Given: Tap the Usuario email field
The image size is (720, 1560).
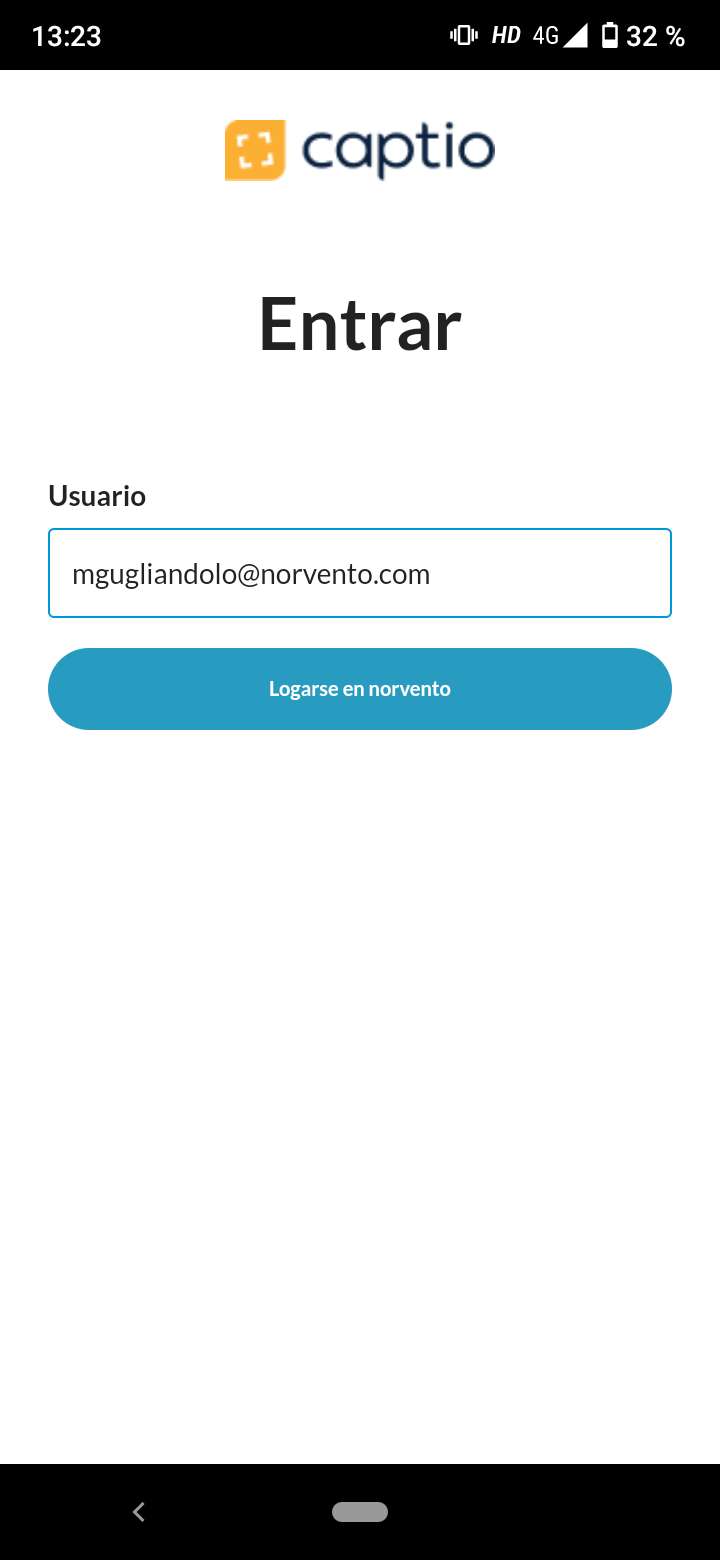Looking at the screenshot, I should click(360, 573).
